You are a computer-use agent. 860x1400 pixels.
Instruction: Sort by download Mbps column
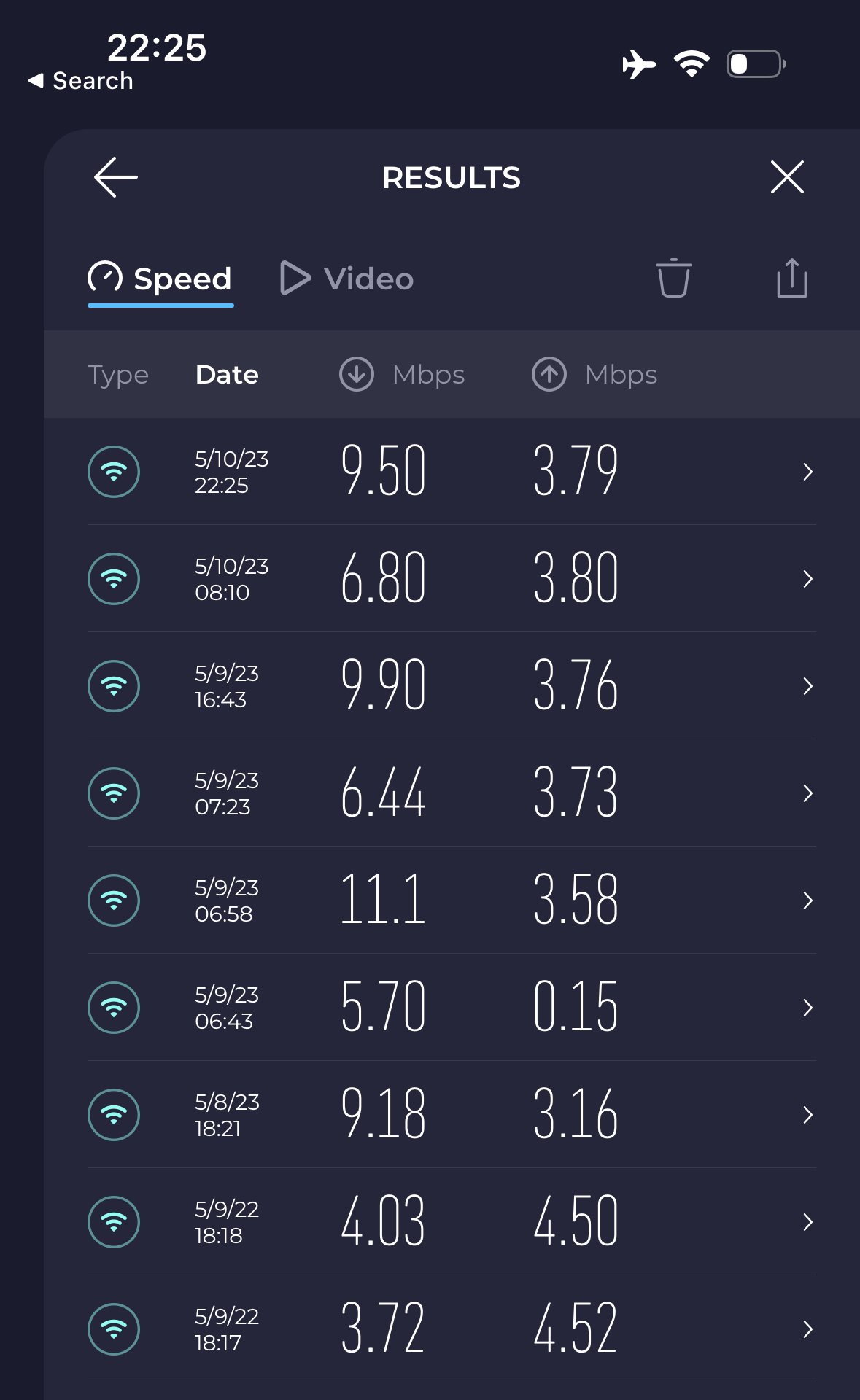pos(402,375)
